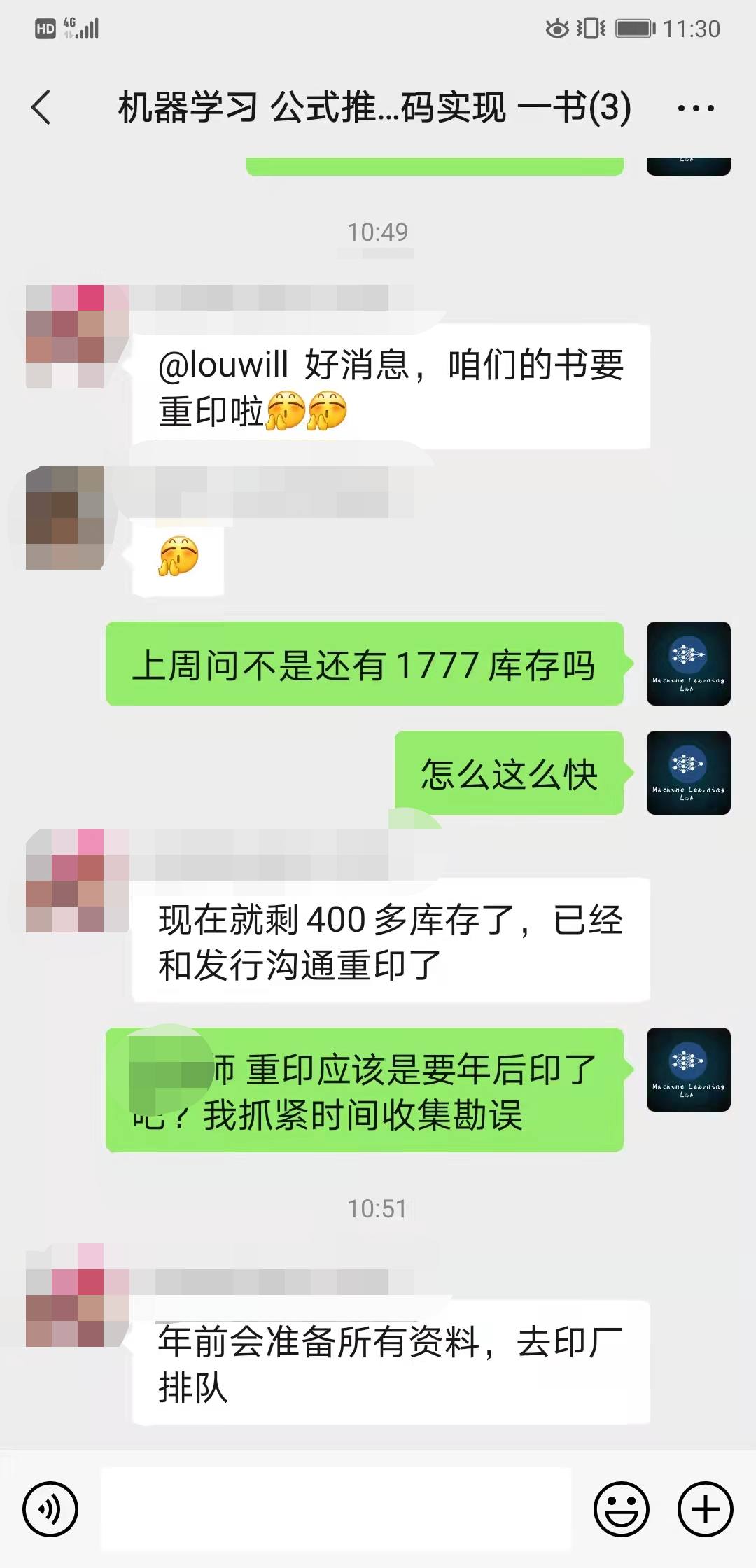Open avatar beside "现在就剩400多库存了" message
756x1568 pixels.
tap(65, 881)
